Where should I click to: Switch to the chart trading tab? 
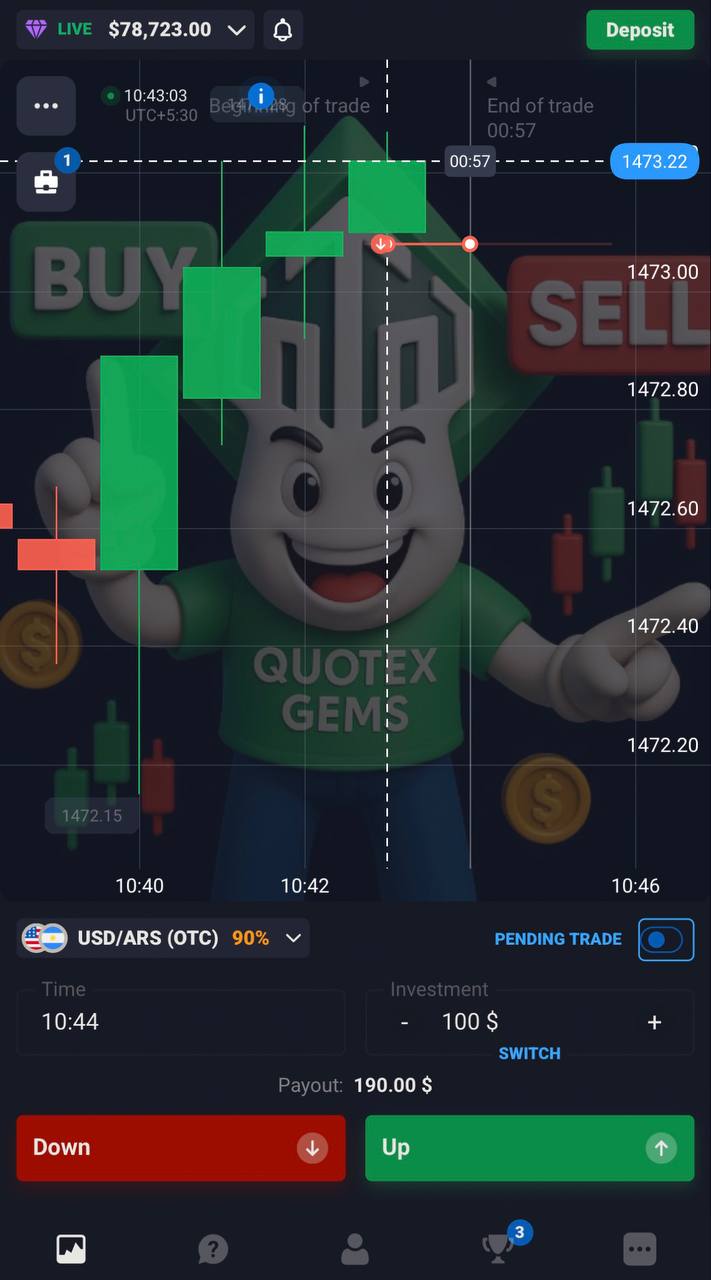71,1248
